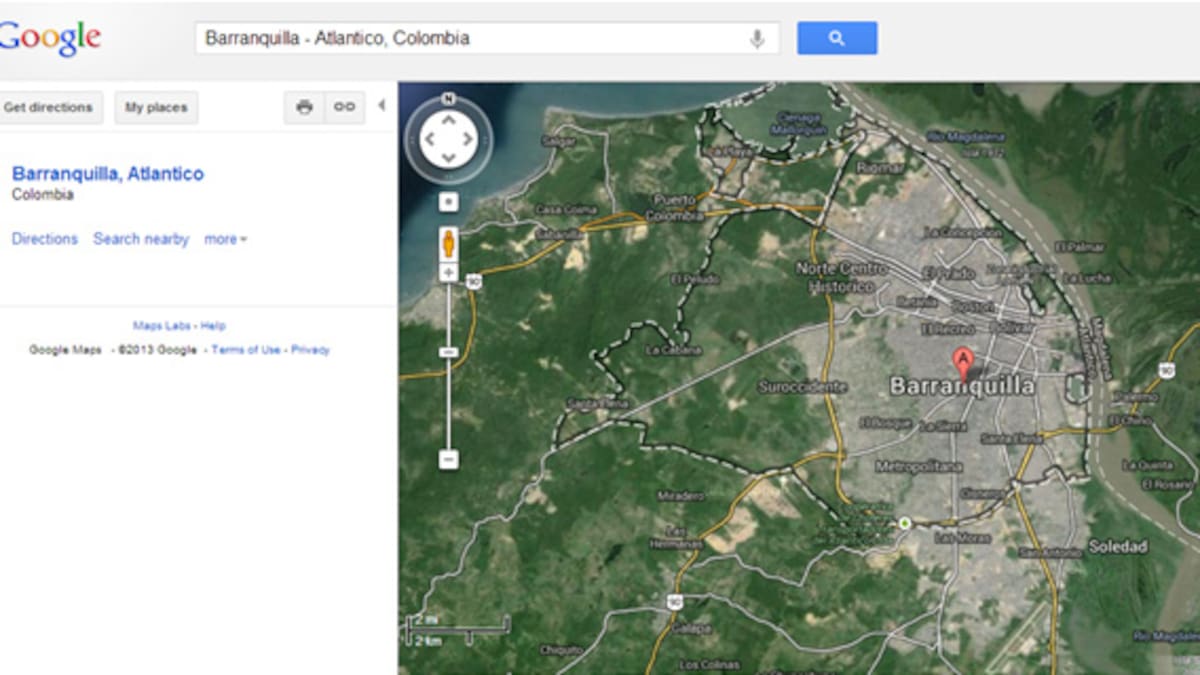This screenshot has width=1200, height=675.
Task: Print the map
Action: 304,107
